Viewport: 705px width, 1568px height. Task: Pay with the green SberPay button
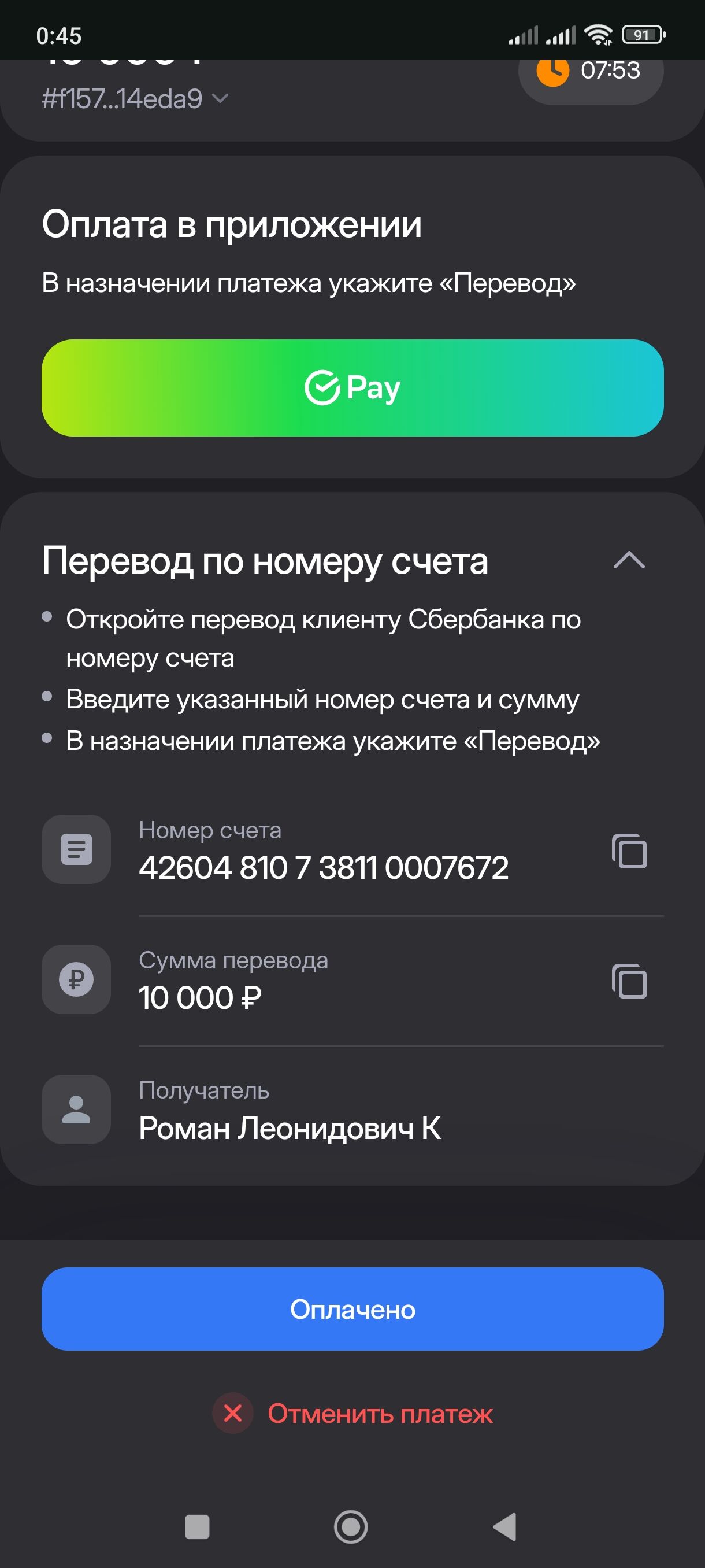pyautogui.click(x=352, y=388)
